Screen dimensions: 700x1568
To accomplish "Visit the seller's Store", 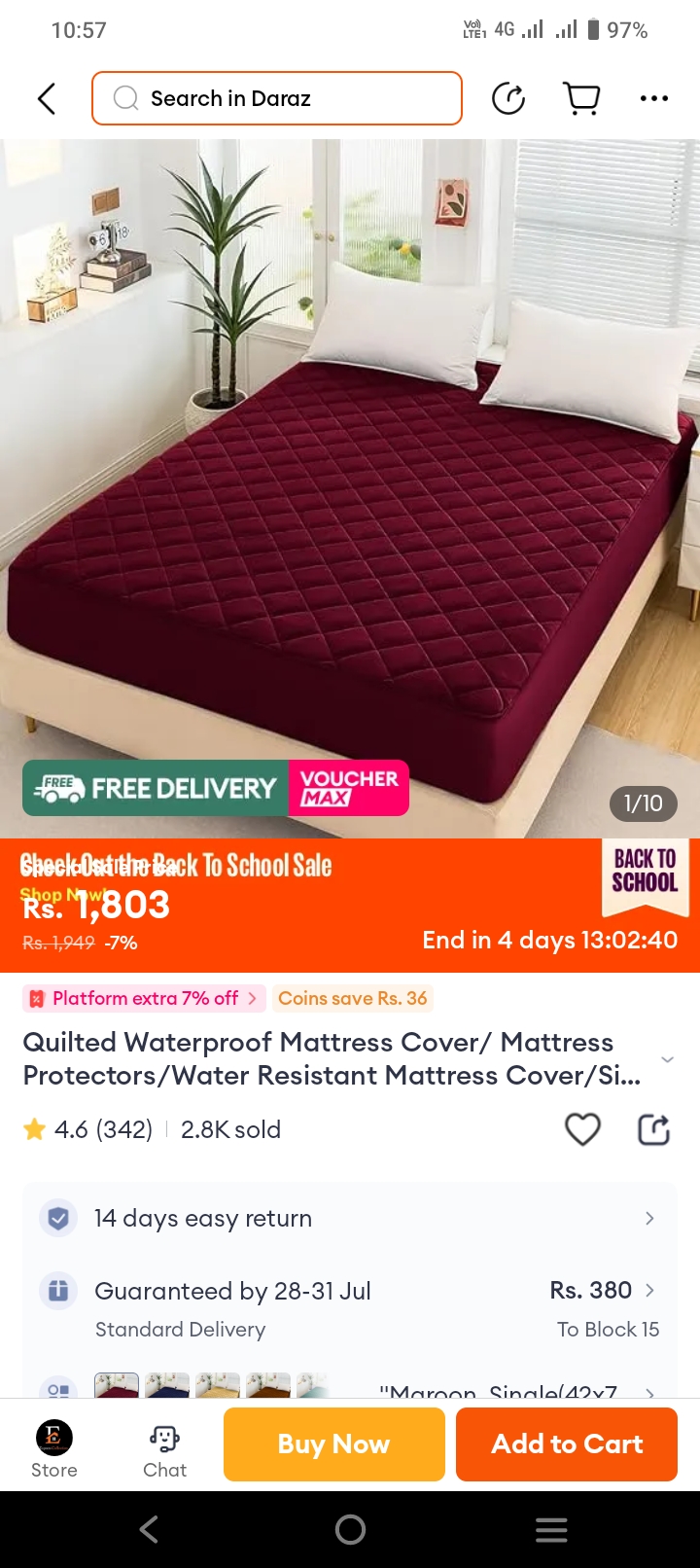I will coord(54,1448).
